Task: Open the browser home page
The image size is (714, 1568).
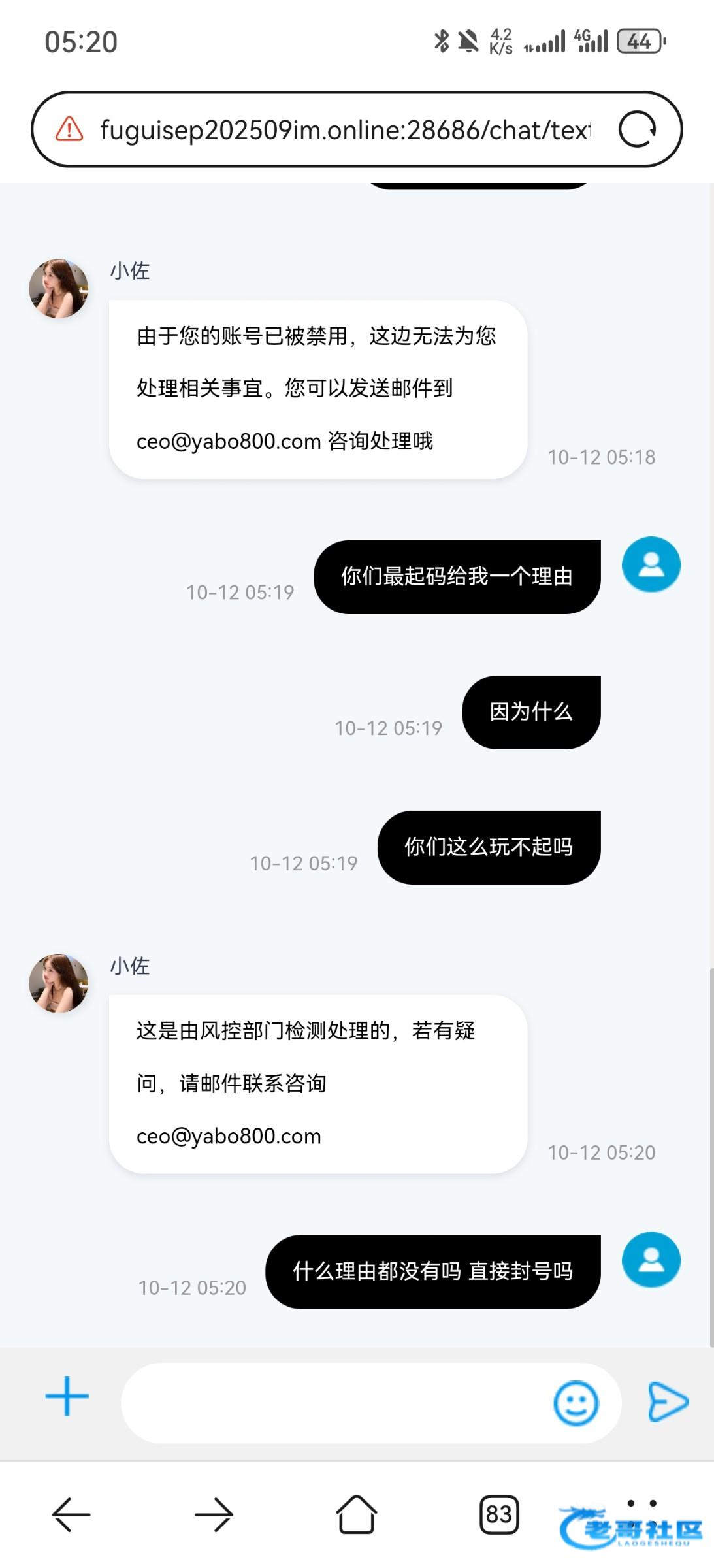Action: [356, 1514]
